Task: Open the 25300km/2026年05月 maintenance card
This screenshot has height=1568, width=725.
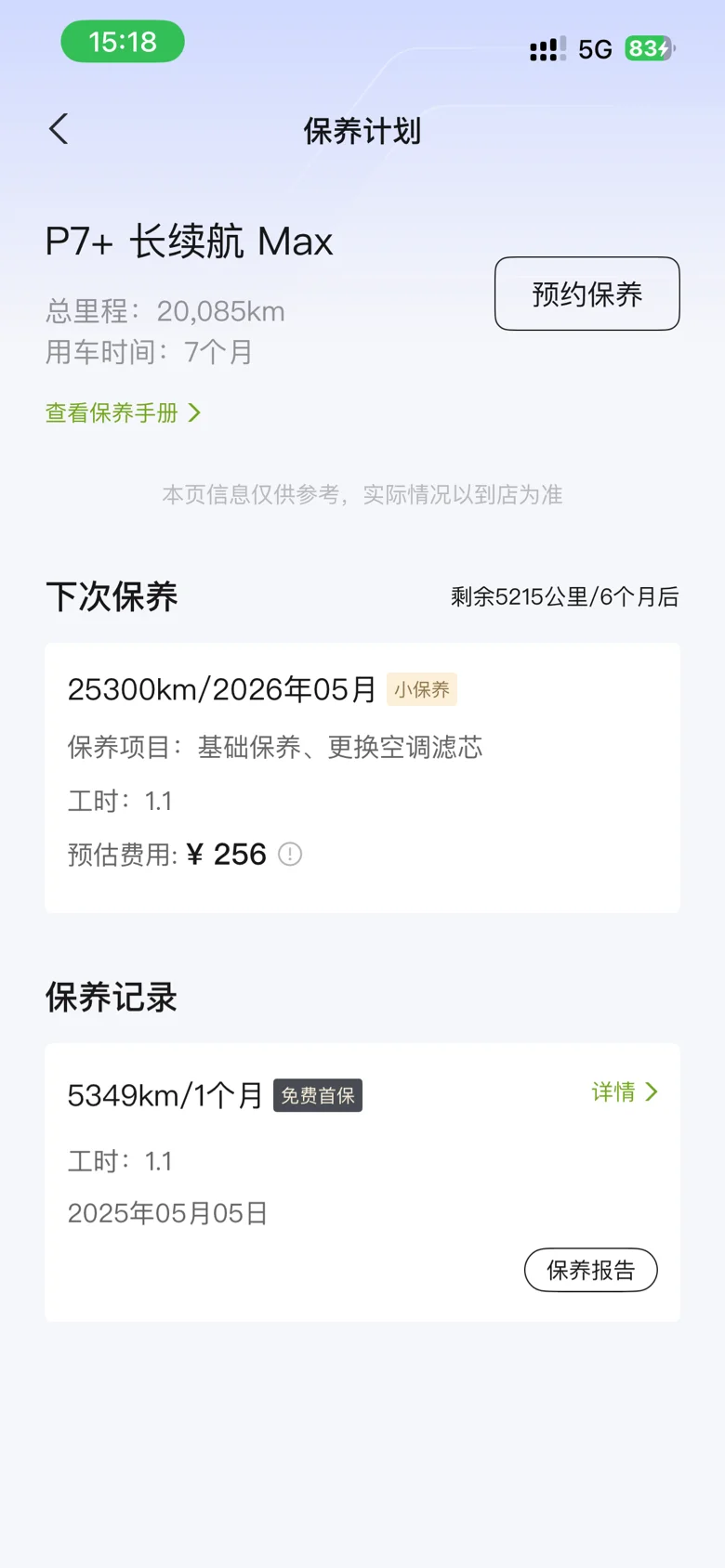Action: click(x=362, y=777)
